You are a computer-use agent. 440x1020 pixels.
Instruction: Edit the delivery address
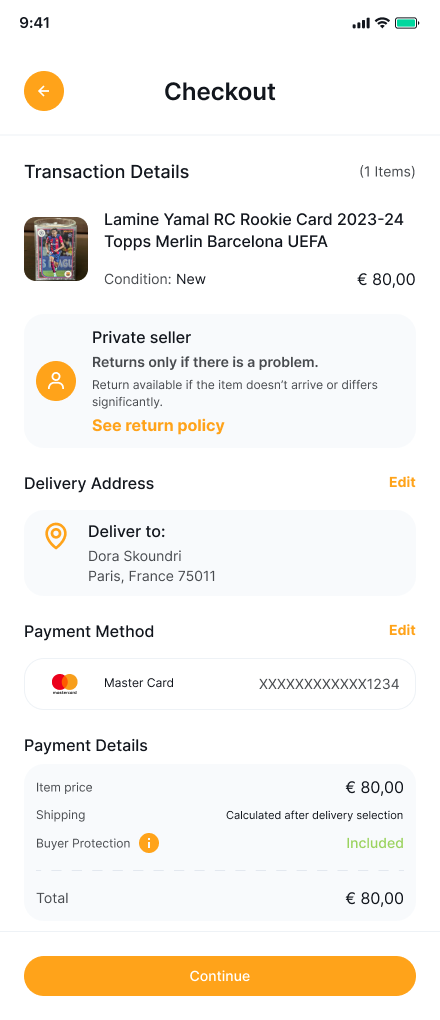[x=402, y=482]
